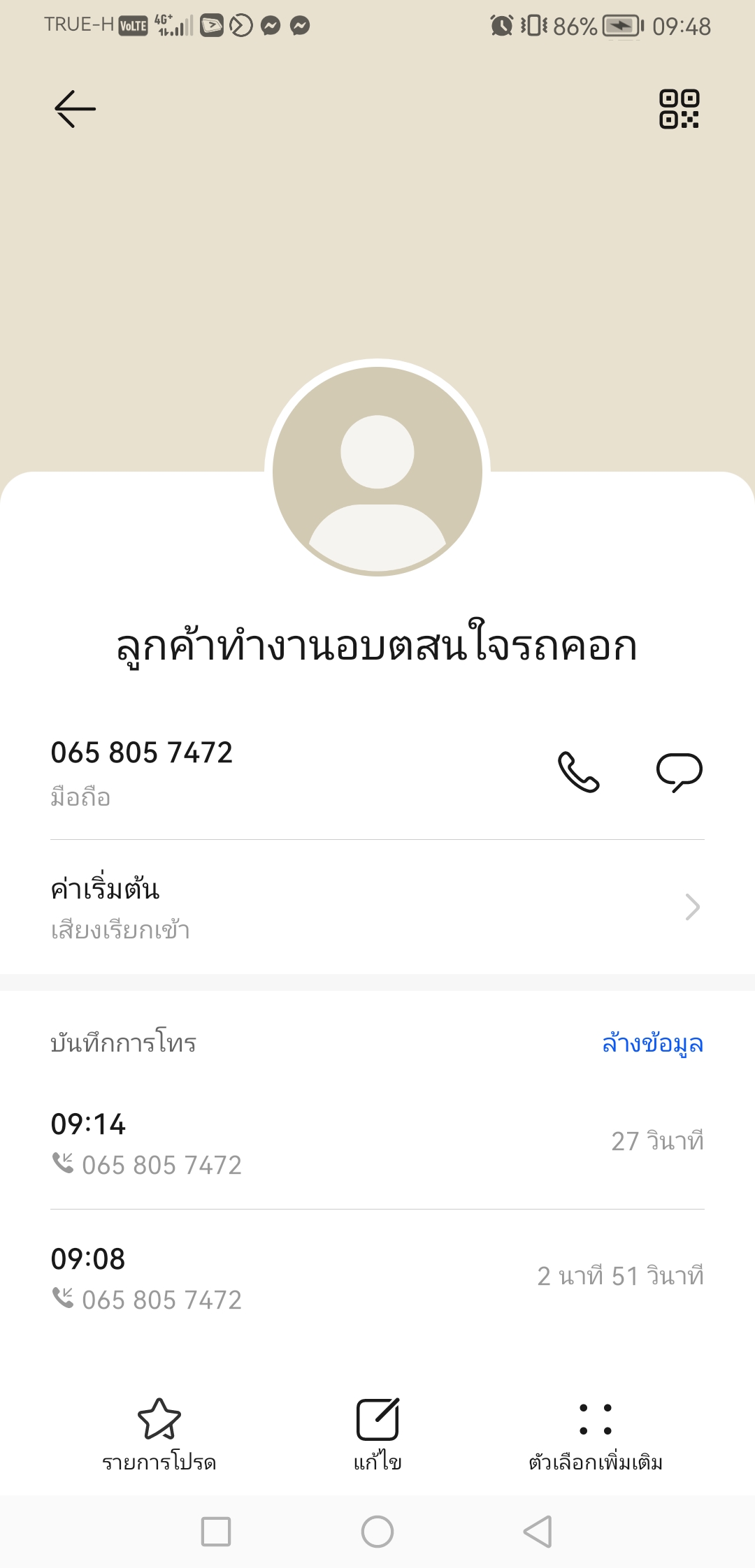Open the system recent apps view
The image size is (755, 1568).
click(x=216, y=1532)
